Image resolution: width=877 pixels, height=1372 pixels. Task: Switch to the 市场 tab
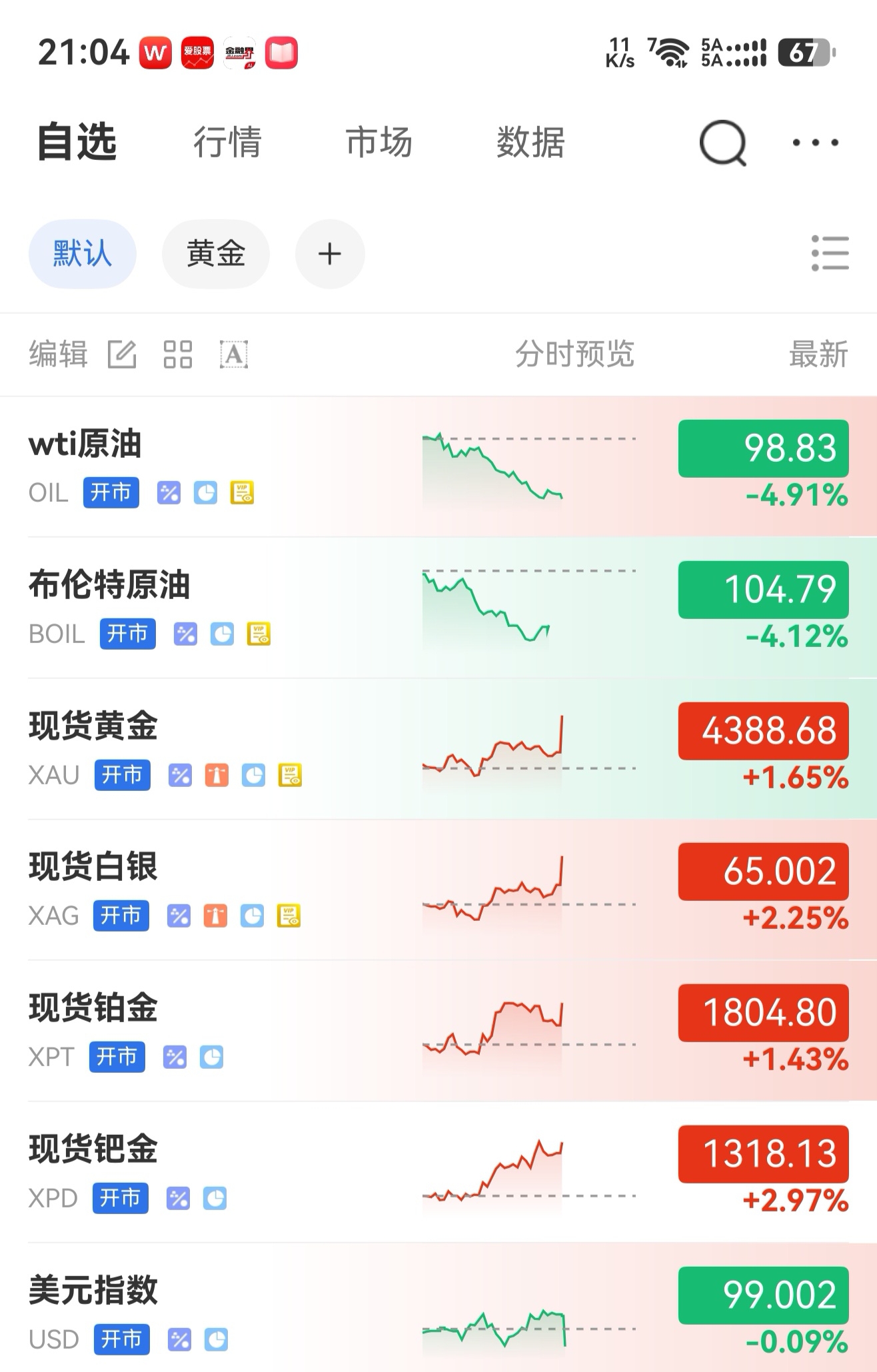click(379, 143)
